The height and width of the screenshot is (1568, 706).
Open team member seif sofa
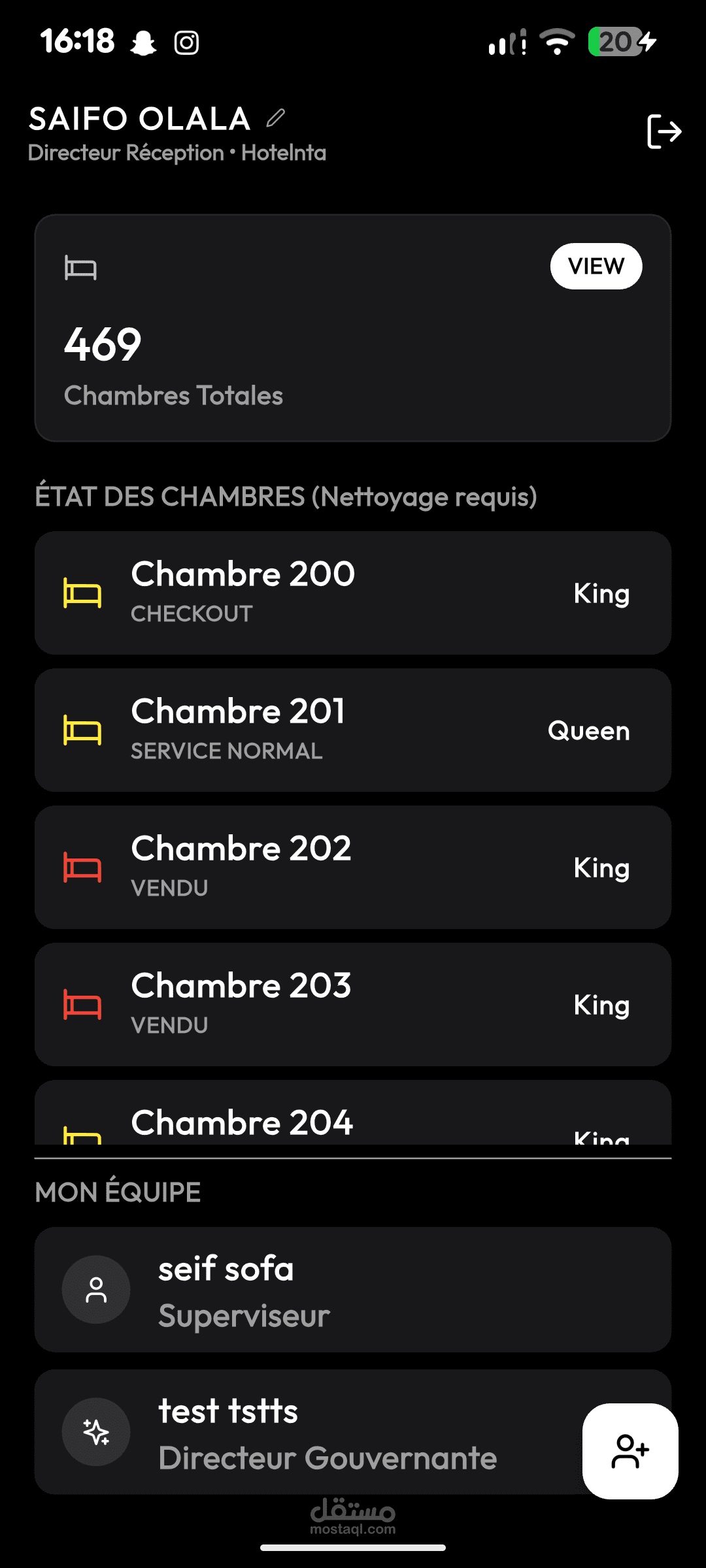pyautogui.click(x=353, y=1289)
